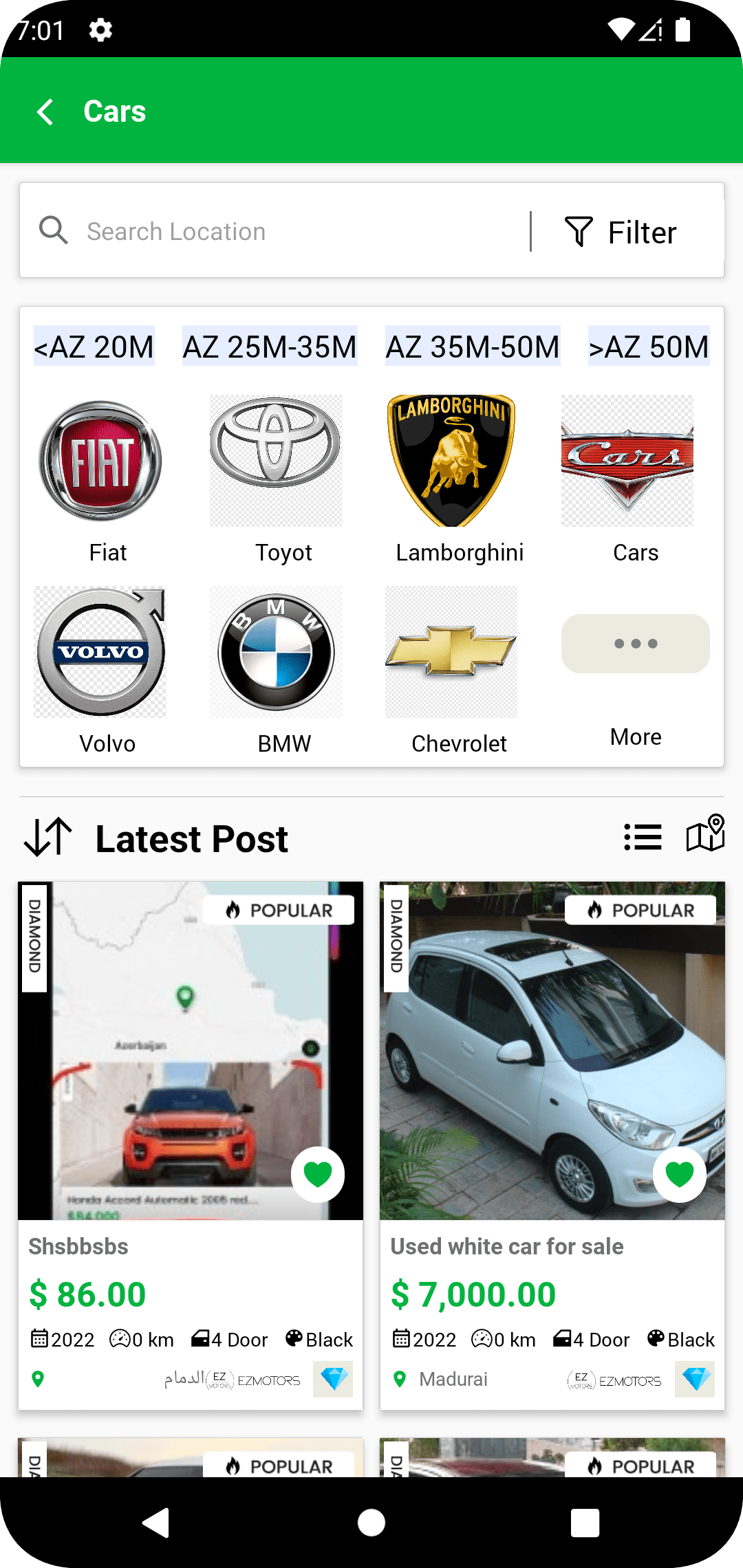Switch to map view of listings
The width and height of the screenshot is (743, 1568).
tap(705, 834)
